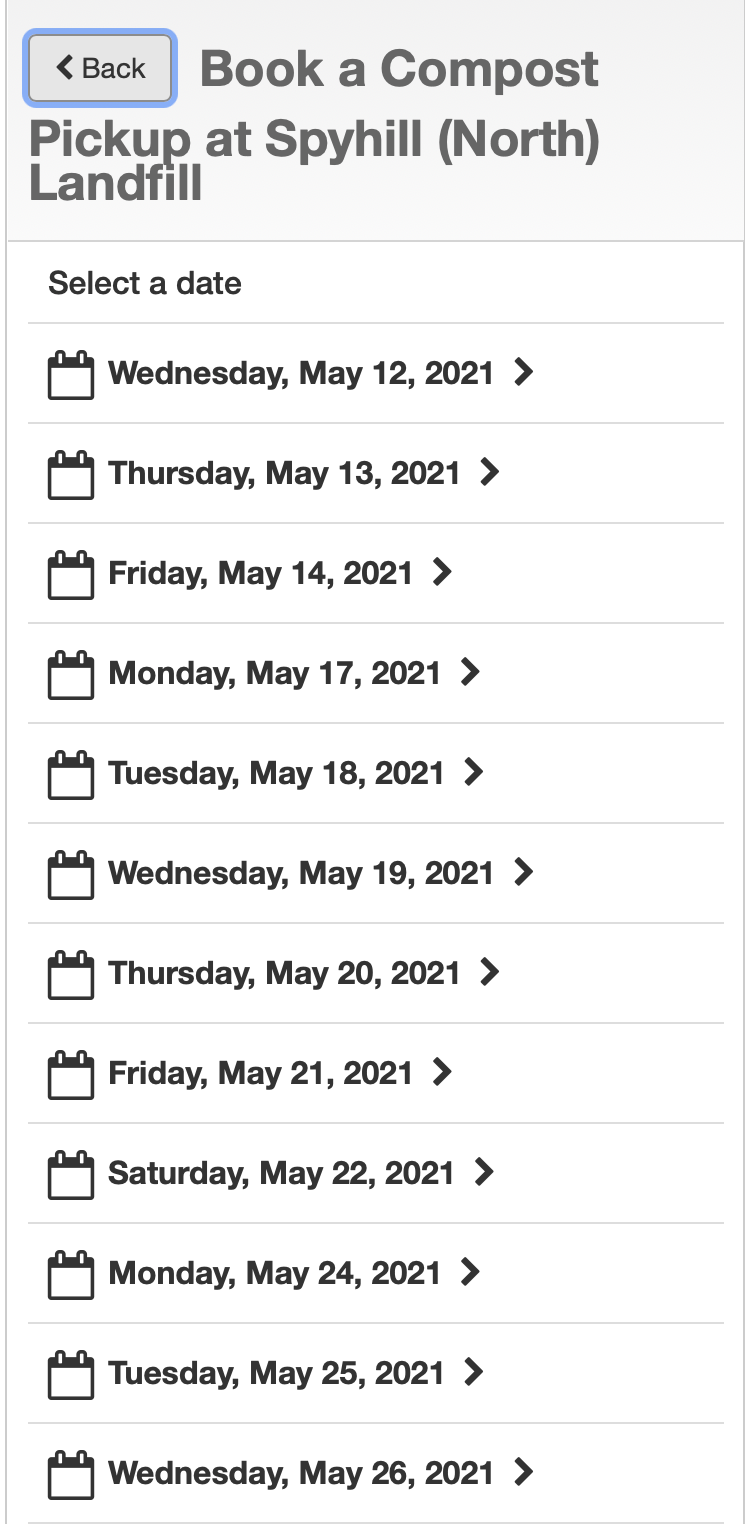Viewport: 750px width, 1524px height.
Task: Pick Thursday, May 20, 2021
Action: (x=375, y=973)
